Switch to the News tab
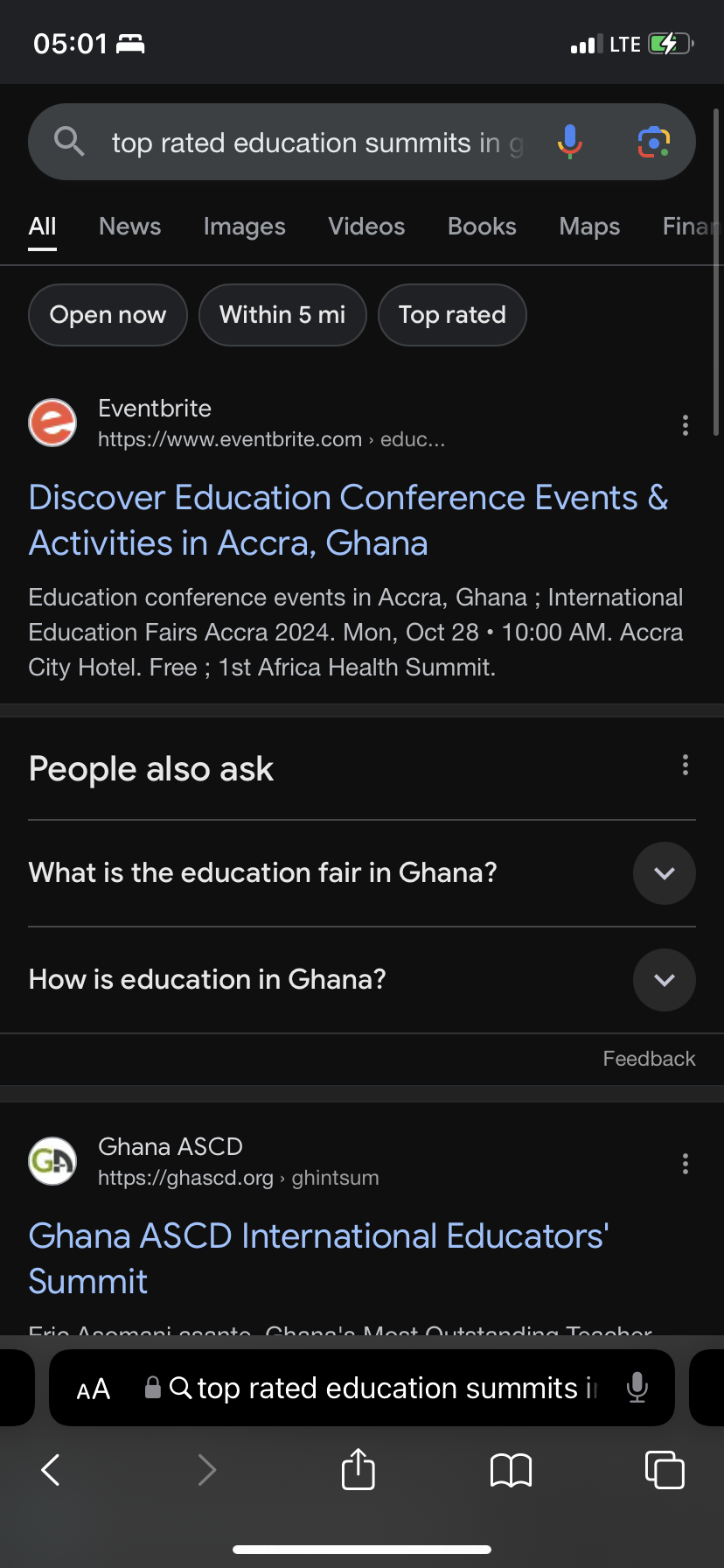Viewport: 724px width, 1568px height. (129, 227)
